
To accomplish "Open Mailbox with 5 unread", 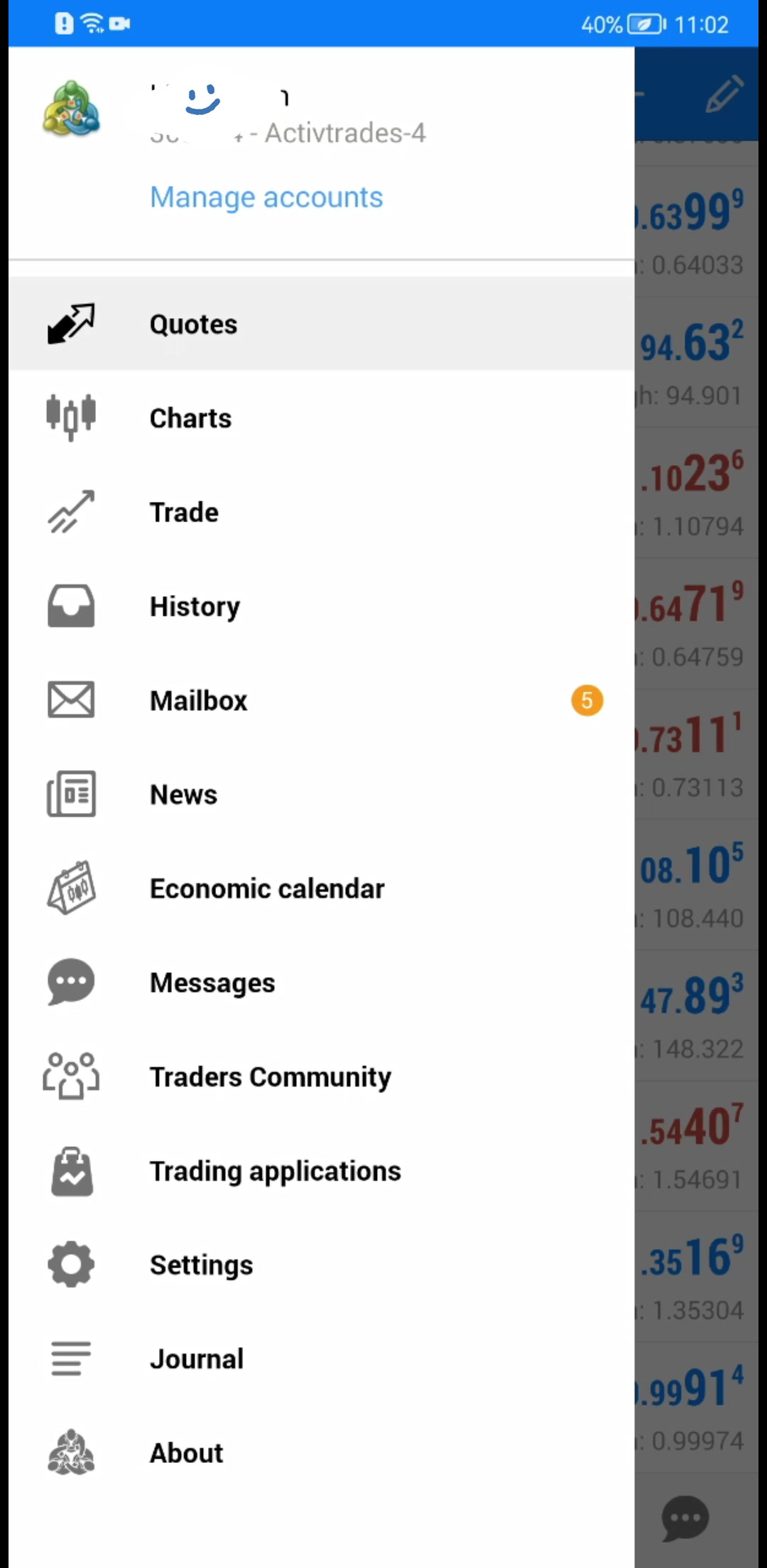I will click(x=199, y=701).
